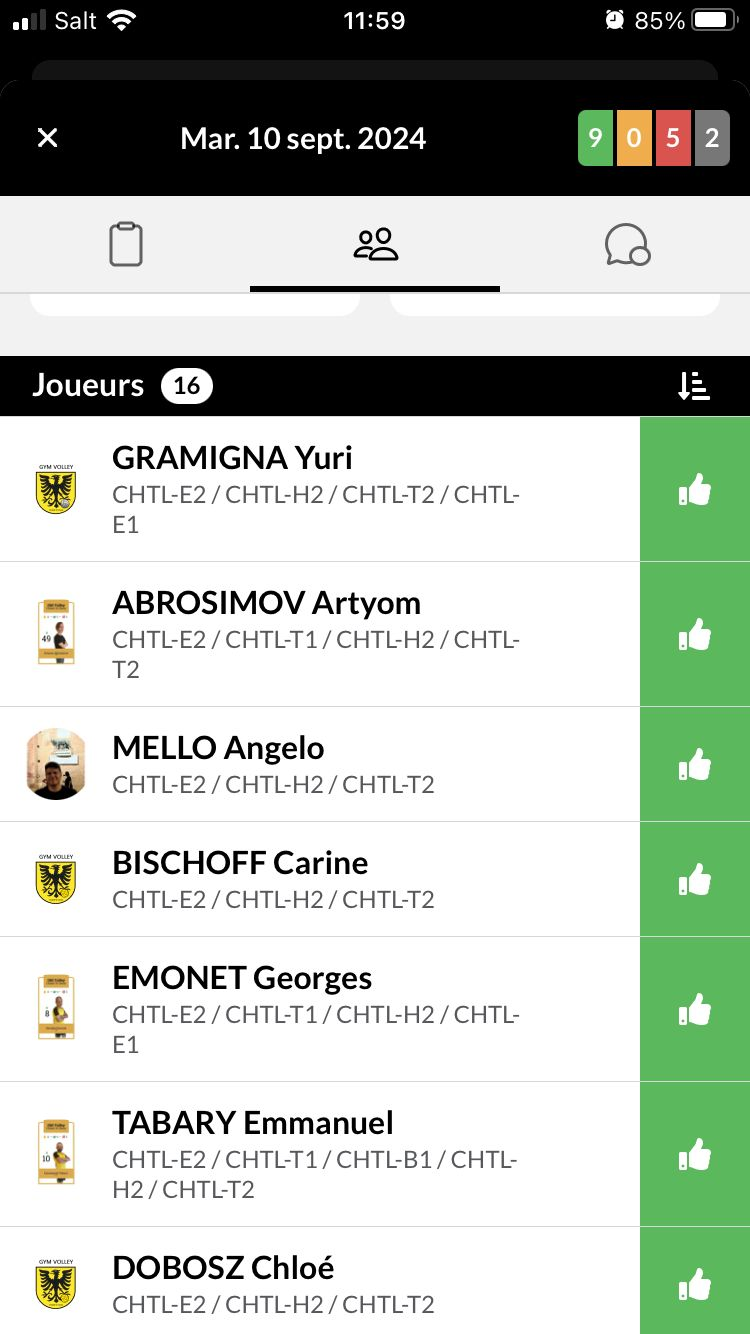The width and height of the screenshot is (750, 1334).
Task: Tap the thumbs-up next to GRAMIGNA Yuri
Action: tap(695, 489)
